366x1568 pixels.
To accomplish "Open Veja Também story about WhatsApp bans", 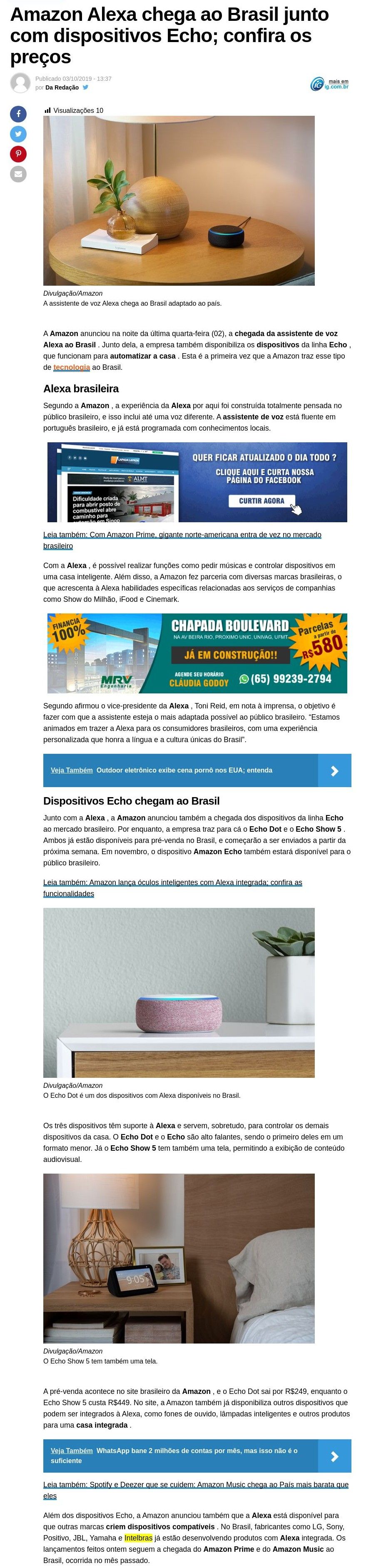I will [x=197, y=1456].
